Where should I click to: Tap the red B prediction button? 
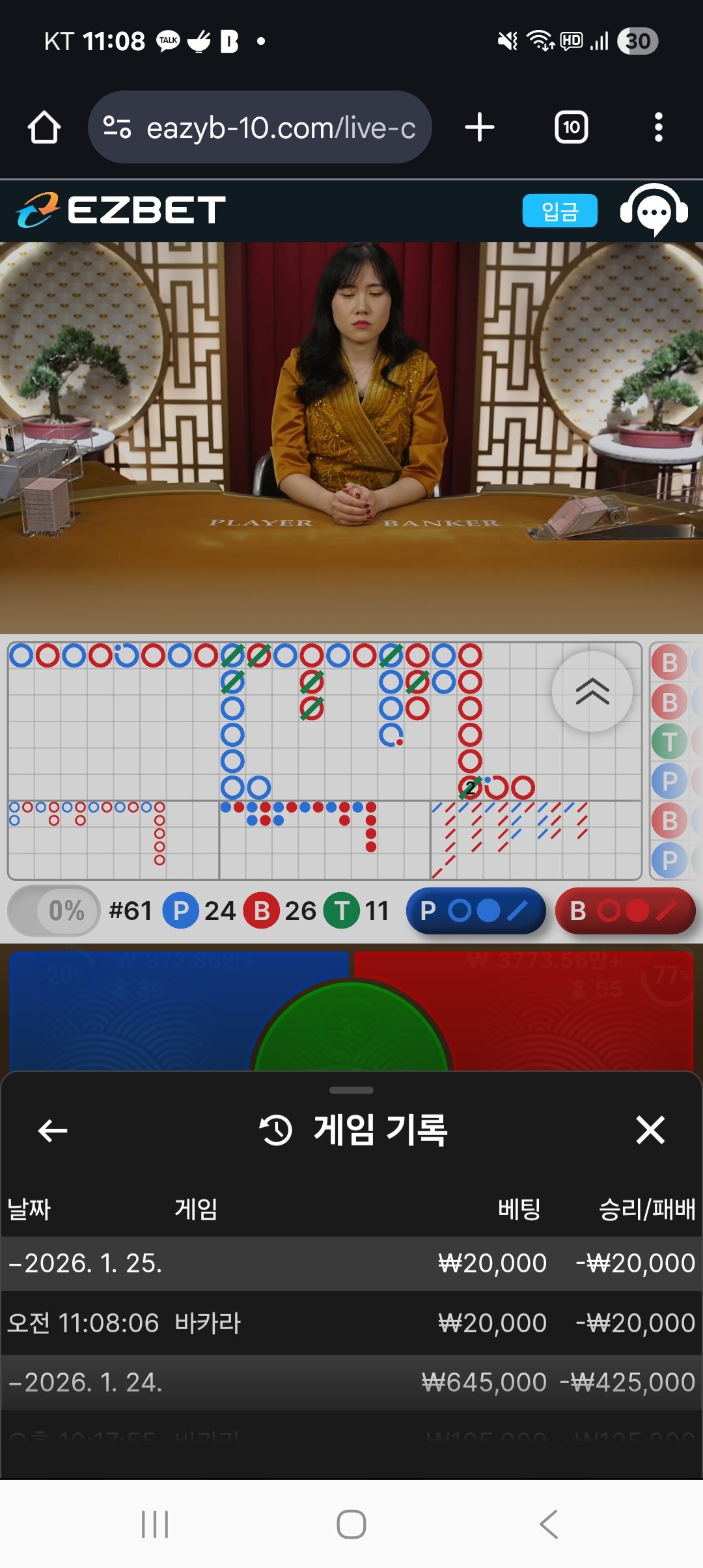tap(625, 910)
